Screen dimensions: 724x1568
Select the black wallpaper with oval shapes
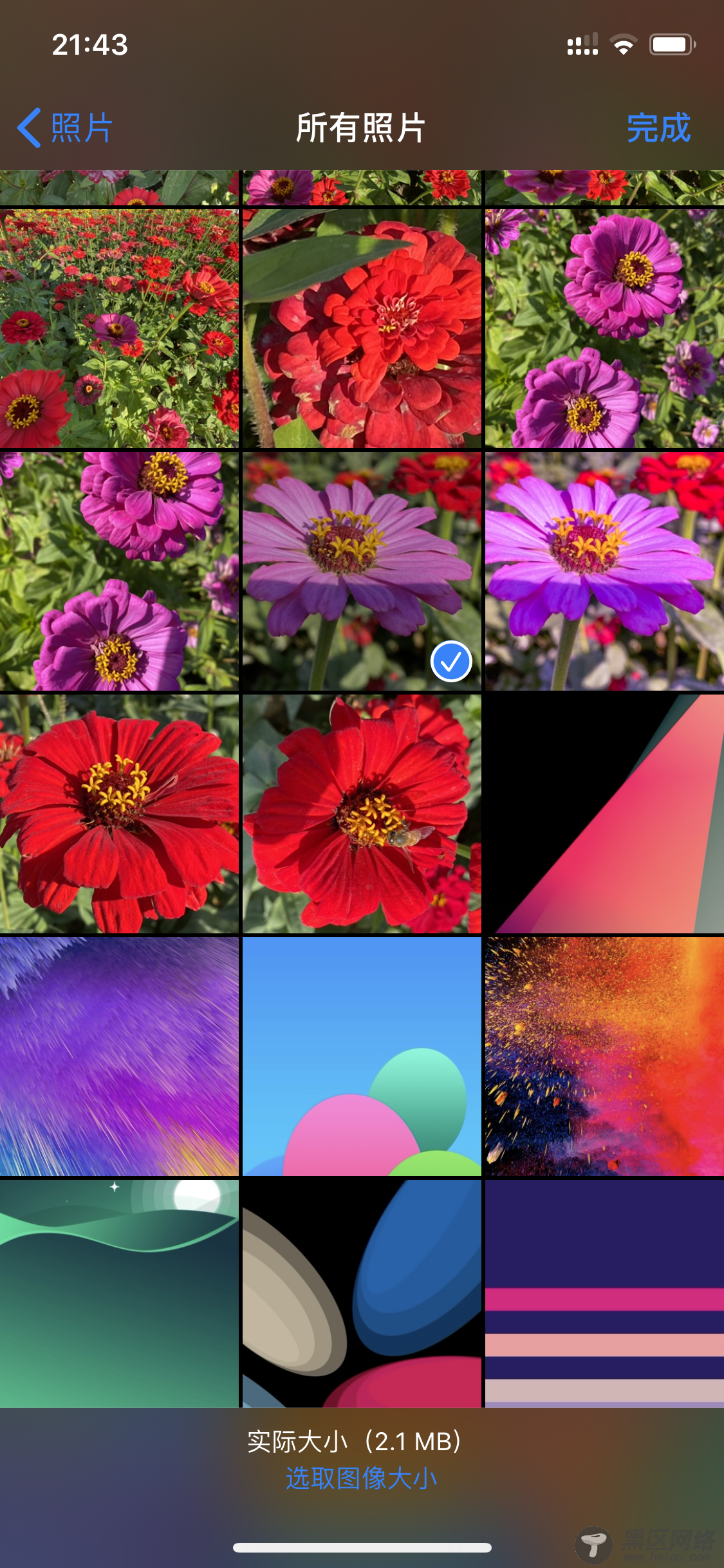[362, 1293]
